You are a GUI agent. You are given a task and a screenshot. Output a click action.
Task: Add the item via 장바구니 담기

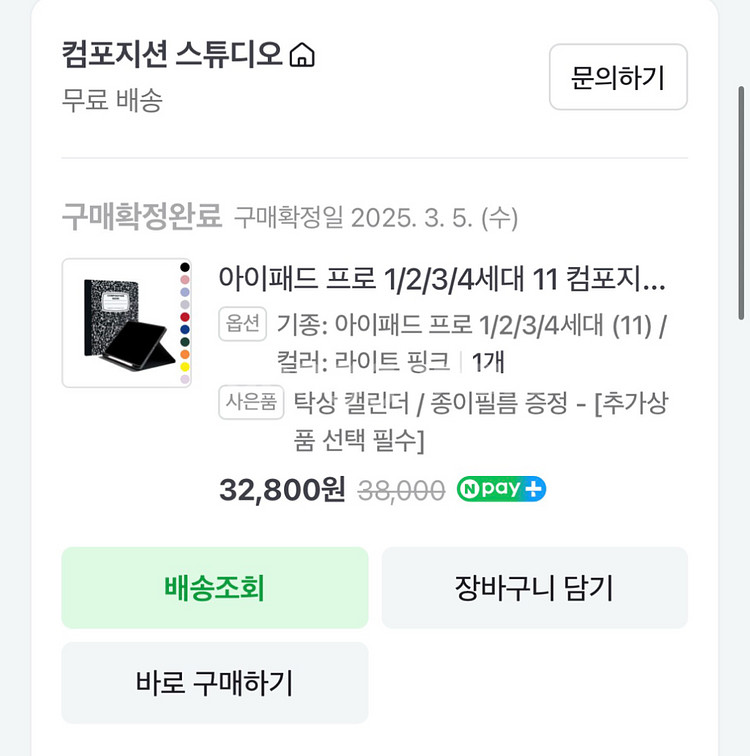(535, 587)
